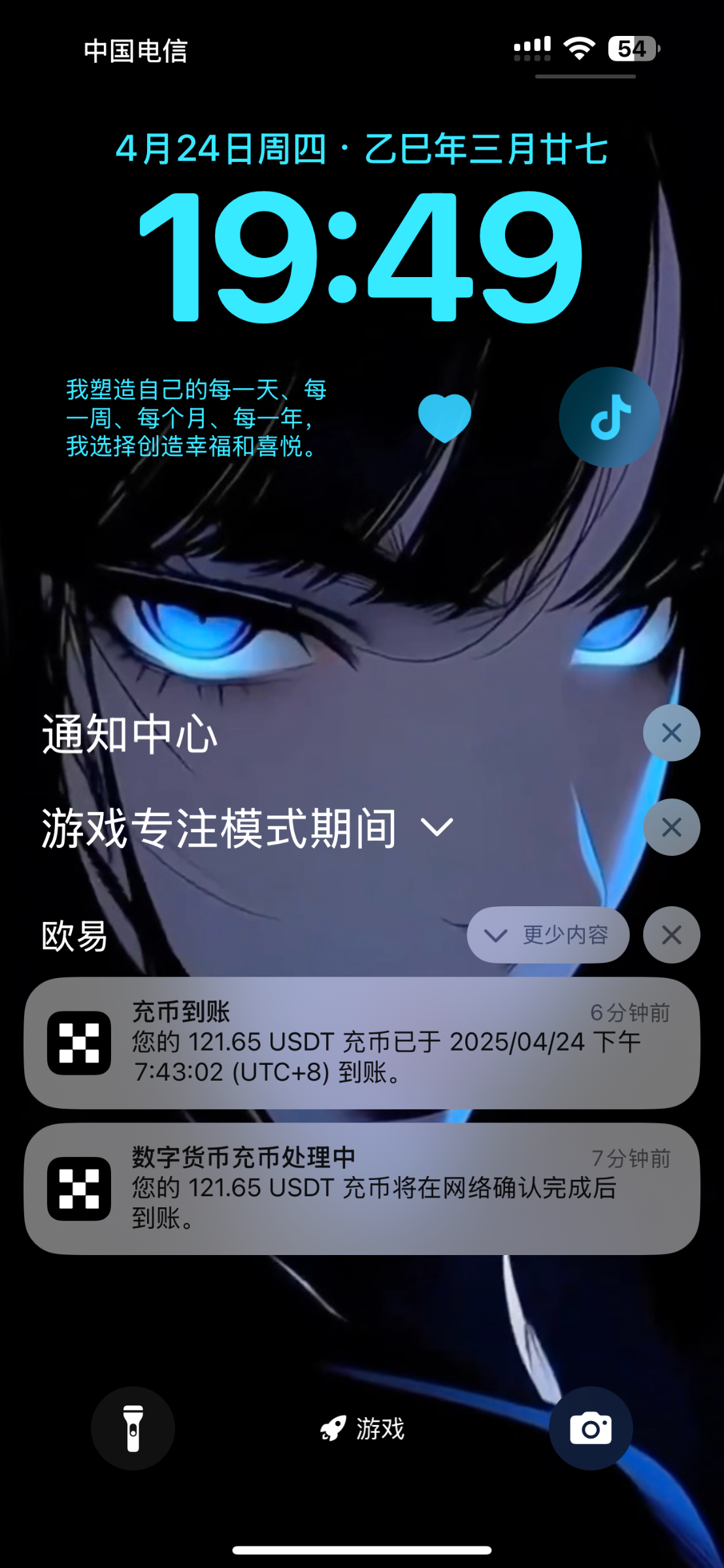724x1568 pixels.
Task: Collapse 欧易 notifications with 更少内容
Action: point(548,935)
